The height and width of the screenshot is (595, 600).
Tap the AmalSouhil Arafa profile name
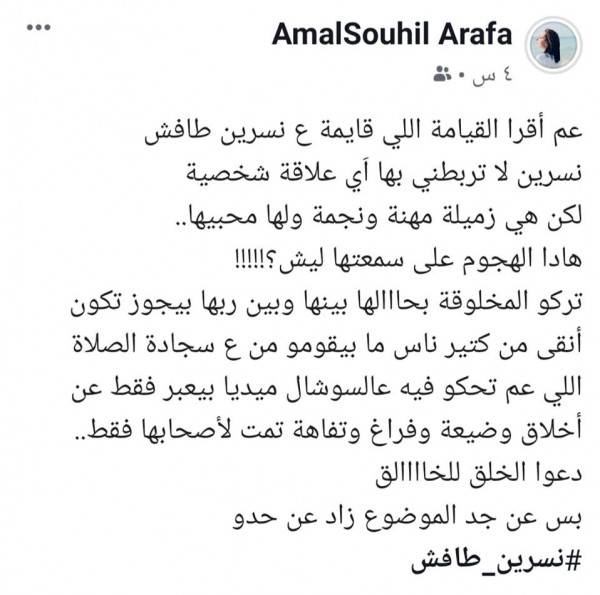396,35
